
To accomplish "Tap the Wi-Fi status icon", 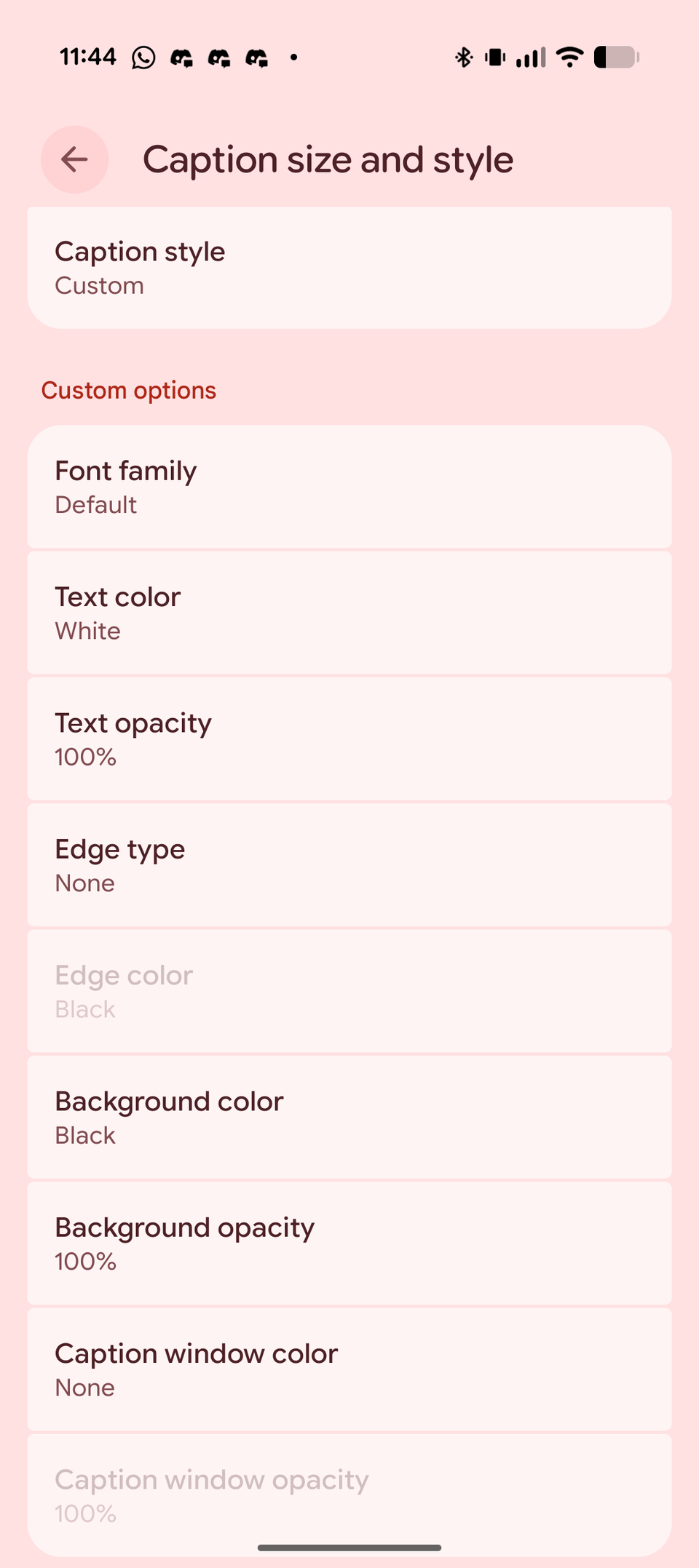I will (x=569, y=56).
